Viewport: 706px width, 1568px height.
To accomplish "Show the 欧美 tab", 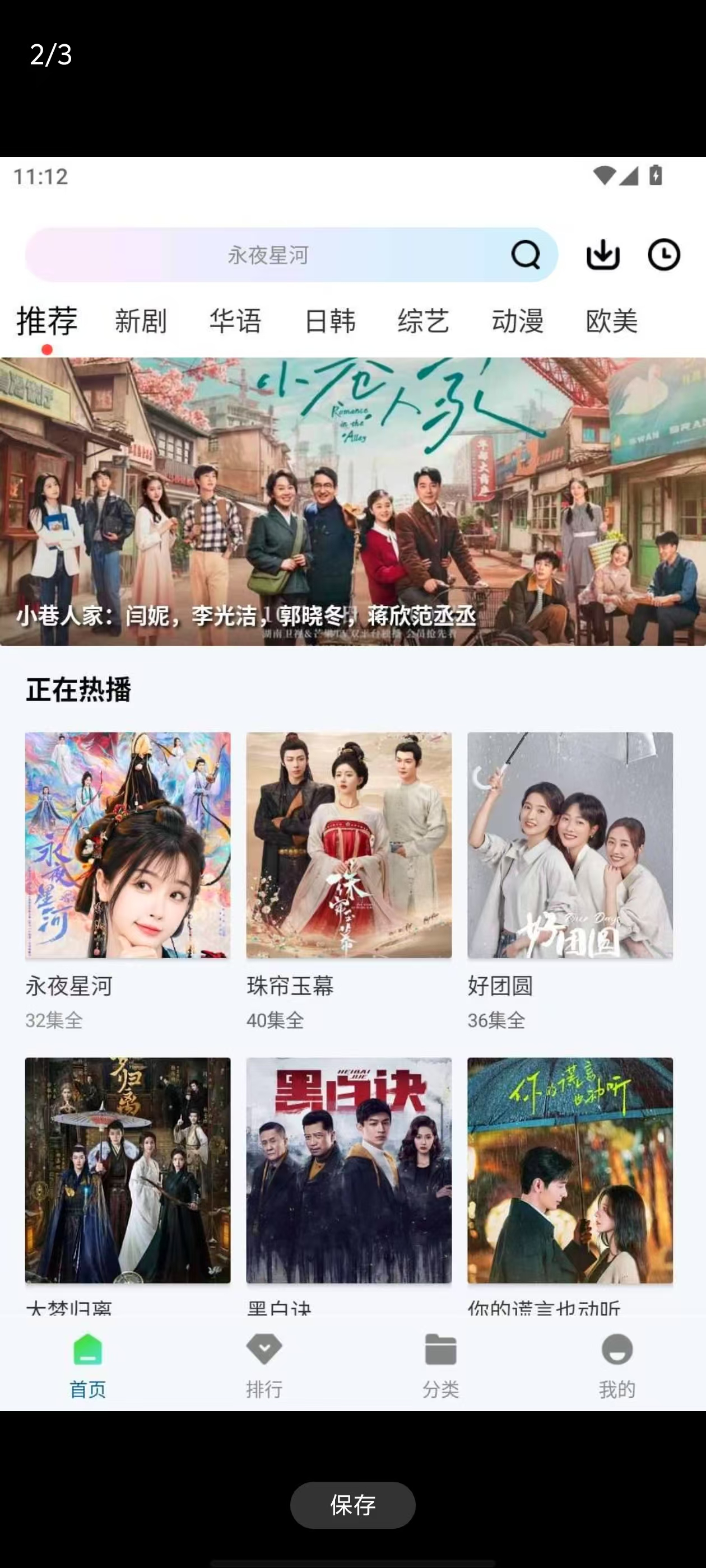I will tap(611, 321).
